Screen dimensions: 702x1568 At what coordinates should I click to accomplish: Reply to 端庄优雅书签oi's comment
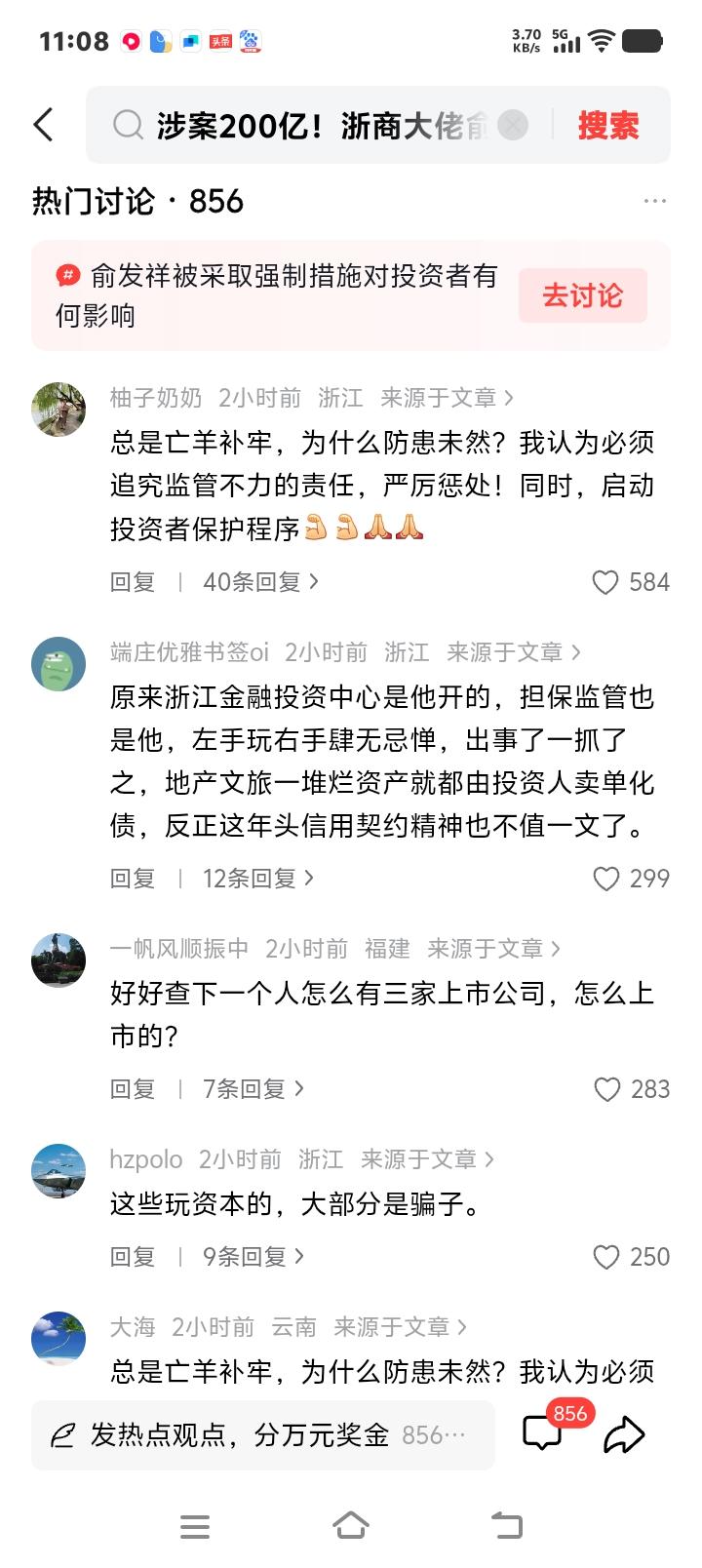[133, 879]
